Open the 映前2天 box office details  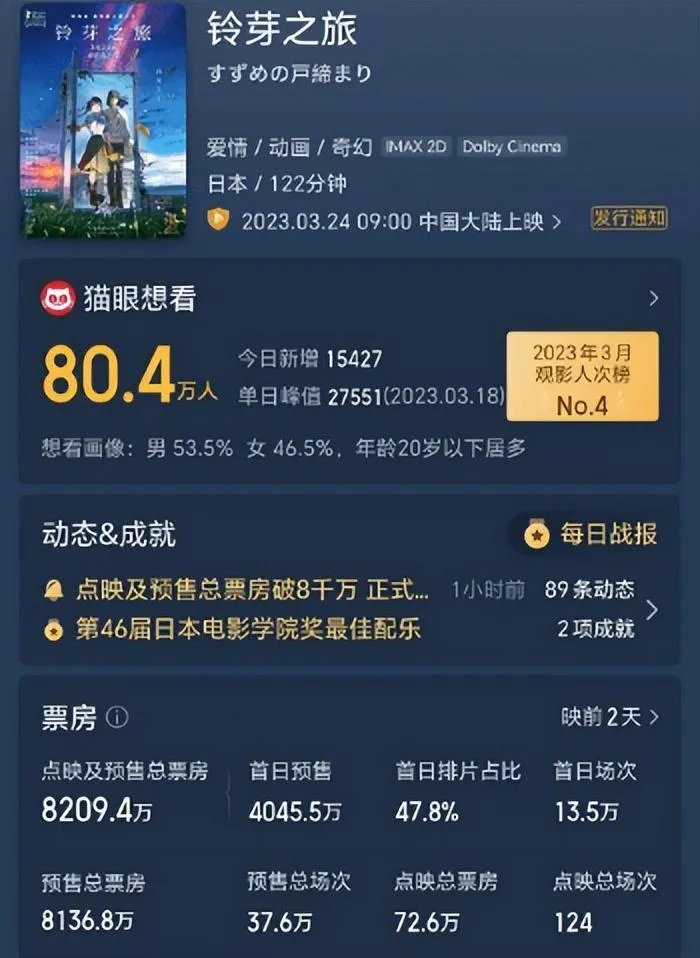pos(610,717)
